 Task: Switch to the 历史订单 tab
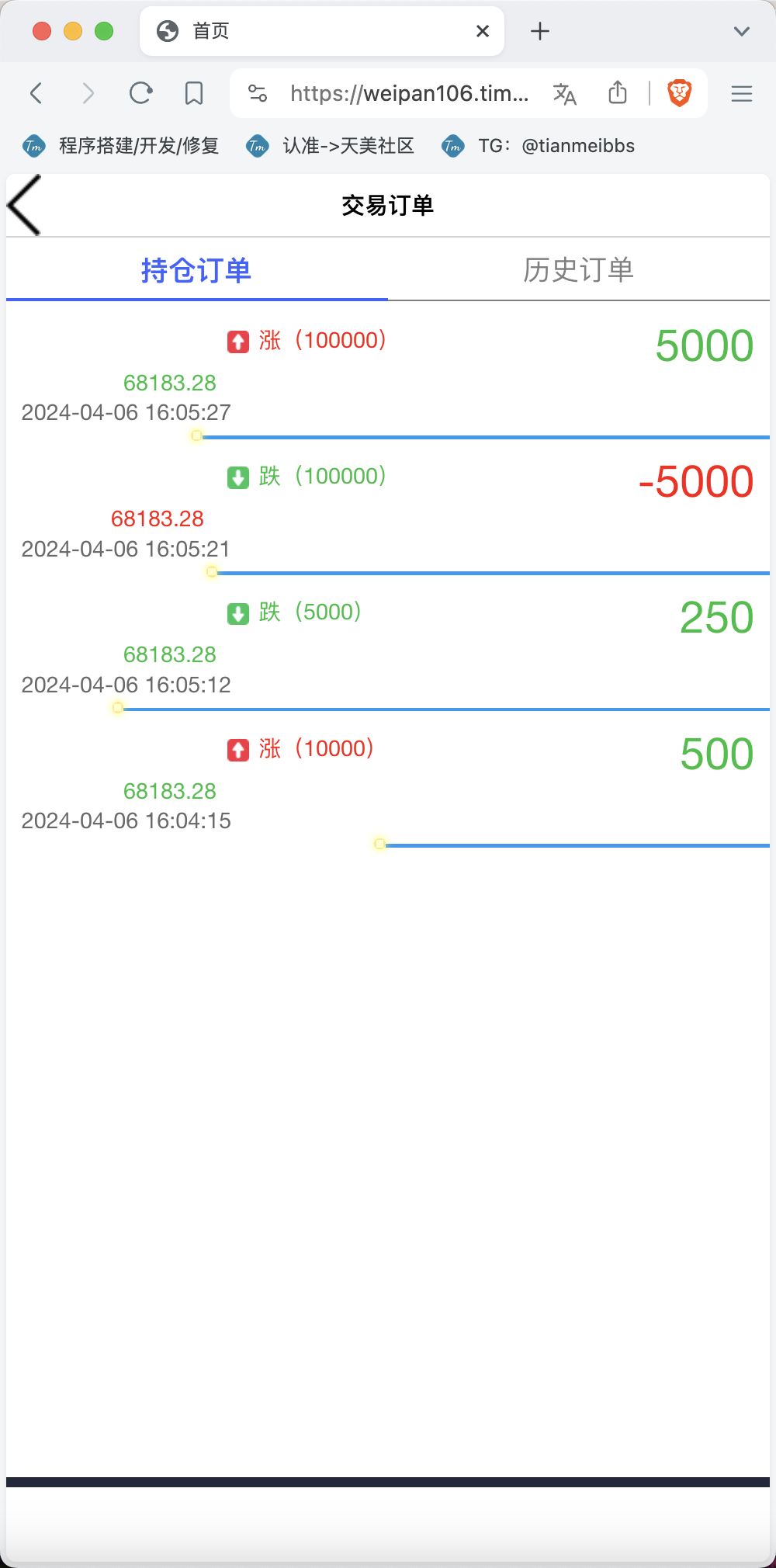tap(579, 269)
